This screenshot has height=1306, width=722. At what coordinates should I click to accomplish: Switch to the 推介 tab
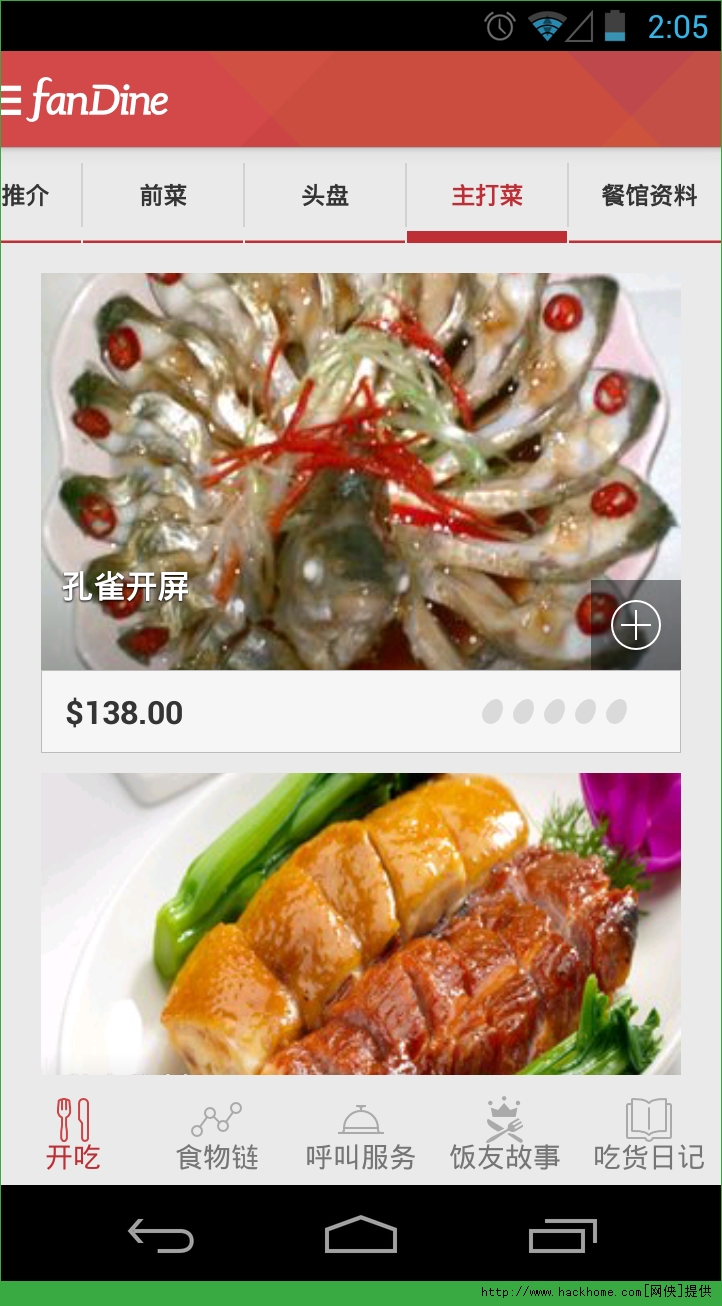click(x=26, y=195)
